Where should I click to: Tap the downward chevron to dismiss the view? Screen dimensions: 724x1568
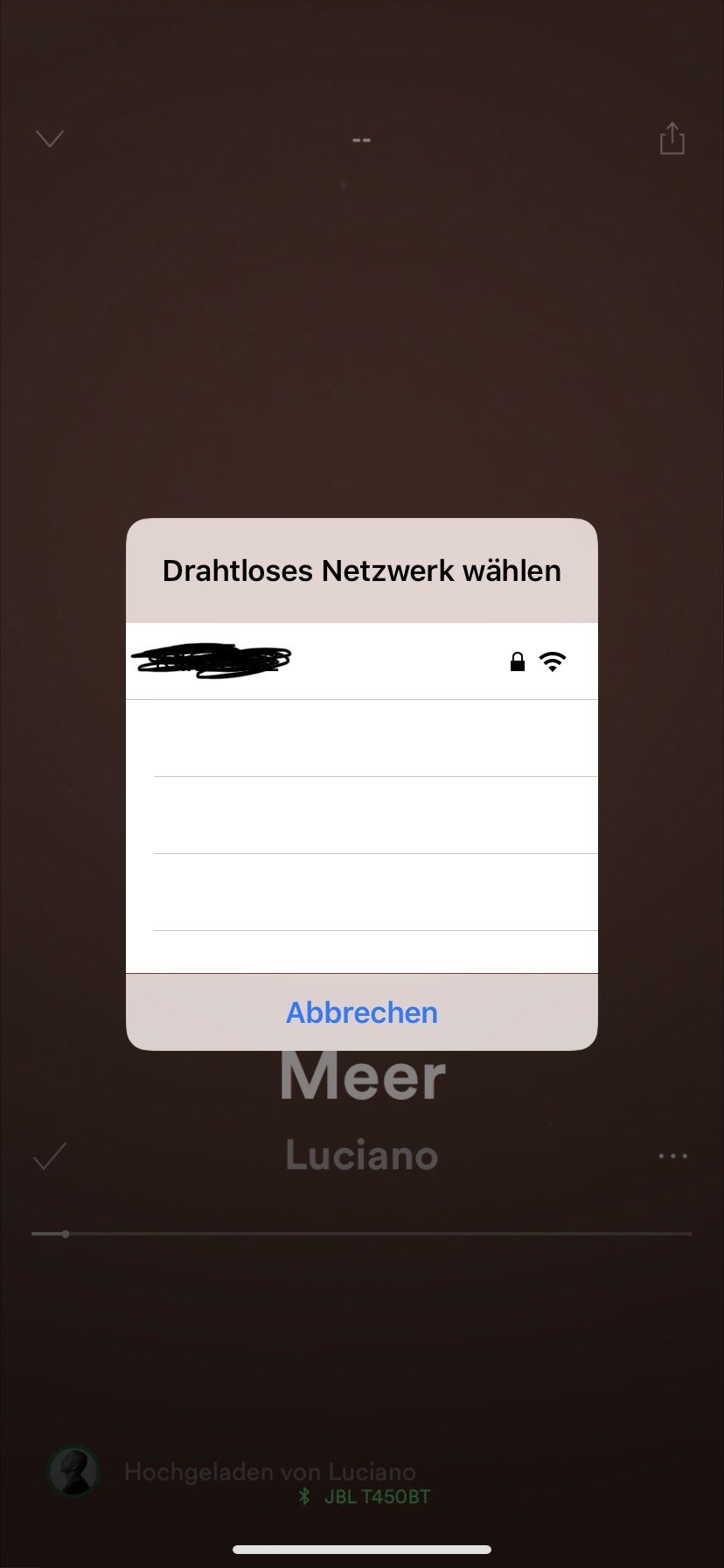point(50,138)
